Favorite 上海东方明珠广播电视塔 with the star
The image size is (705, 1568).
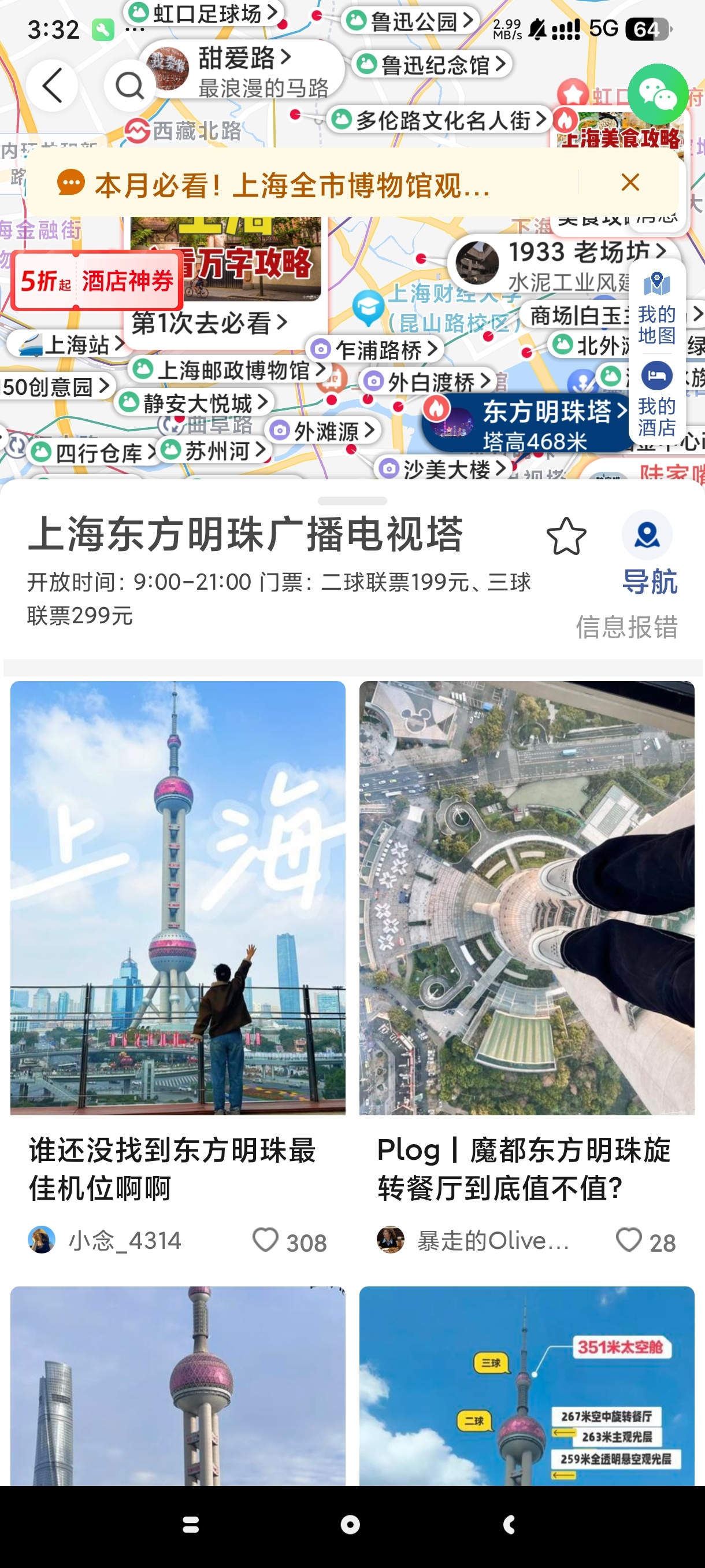coord(566,537)
